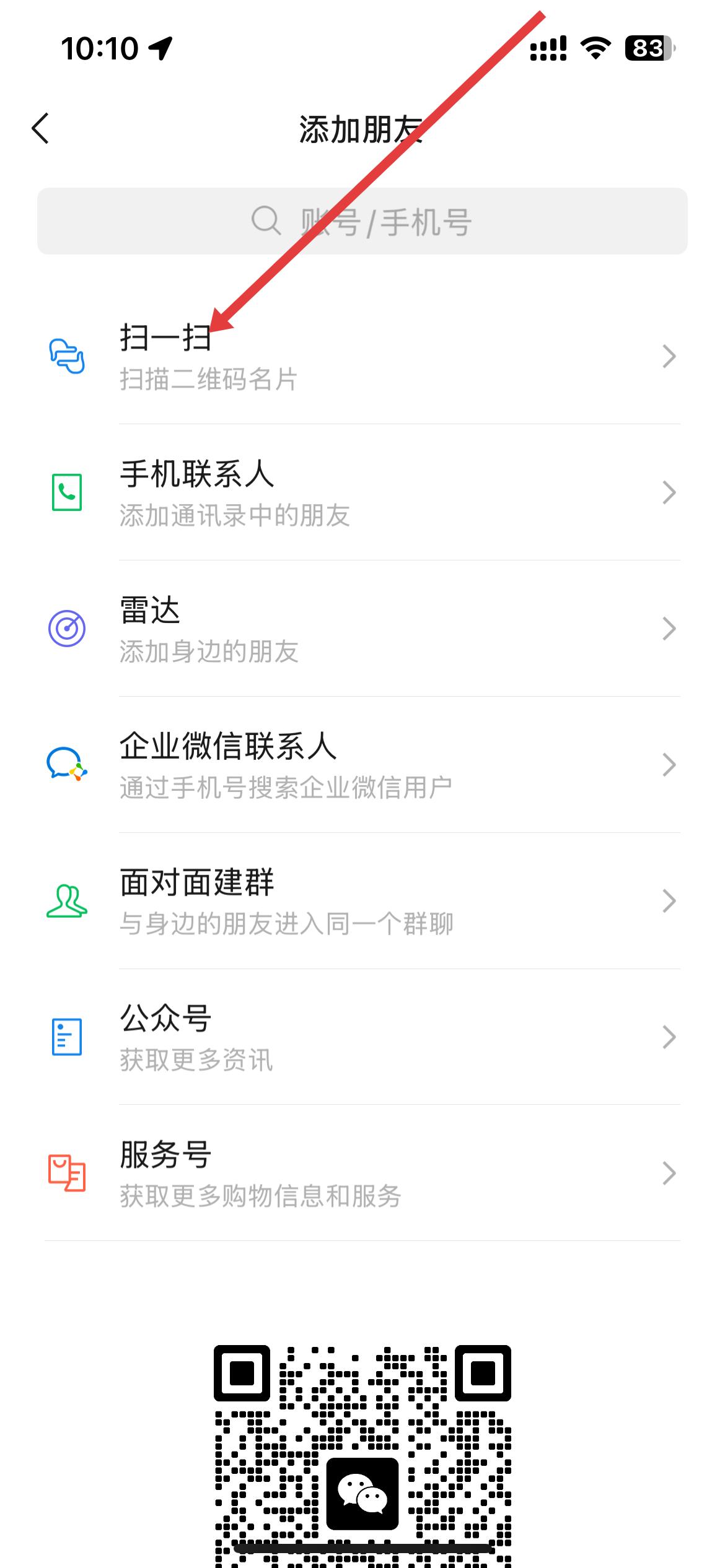The width and height of the screenshot is (725, 1568).
Task: Tap the 账号/手机号 search field
Action: coord(362,221)
